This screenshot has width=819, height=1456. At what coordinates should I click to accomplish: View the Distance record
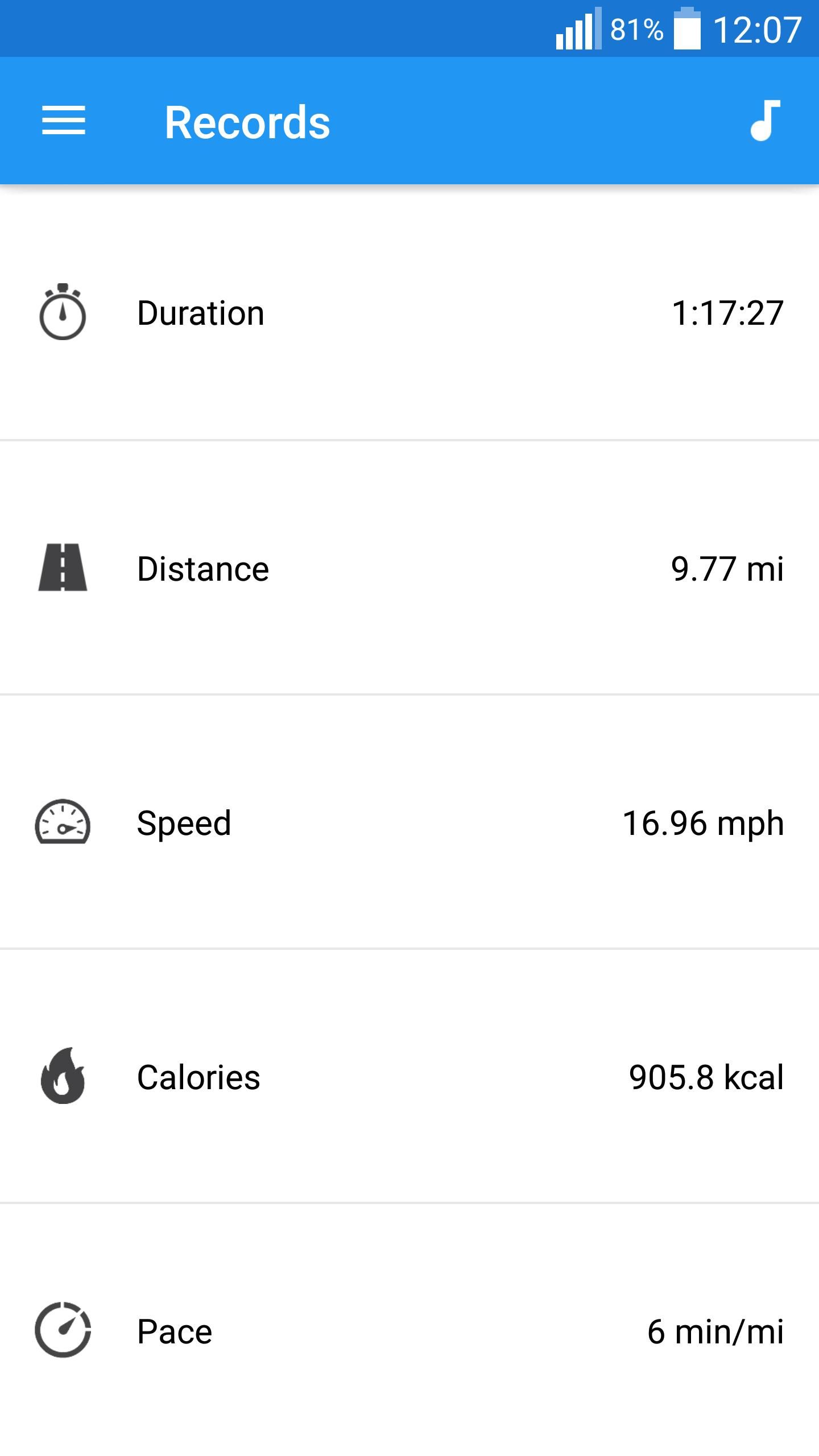pyautogui.click(x=409, y=568)
